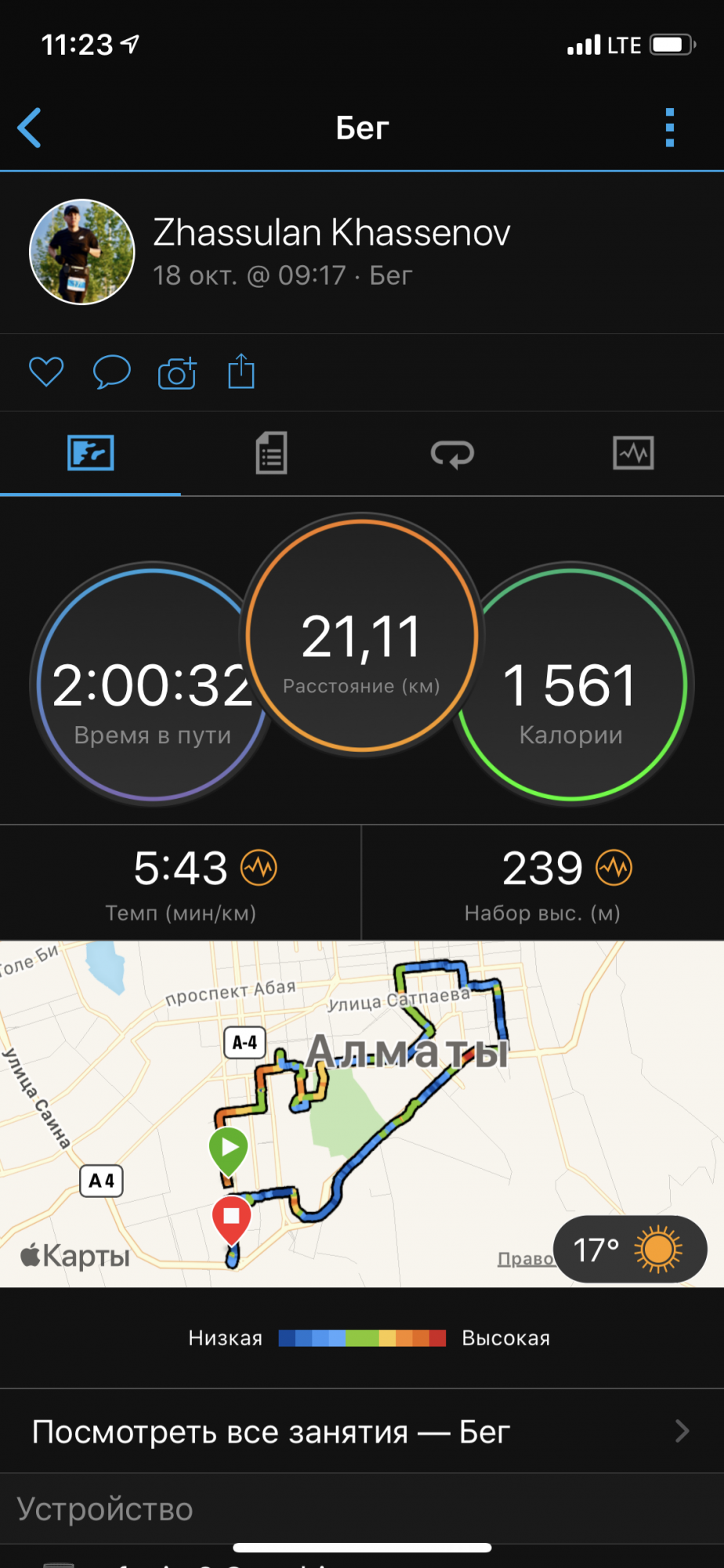Share this run activity

click(241, 372)
